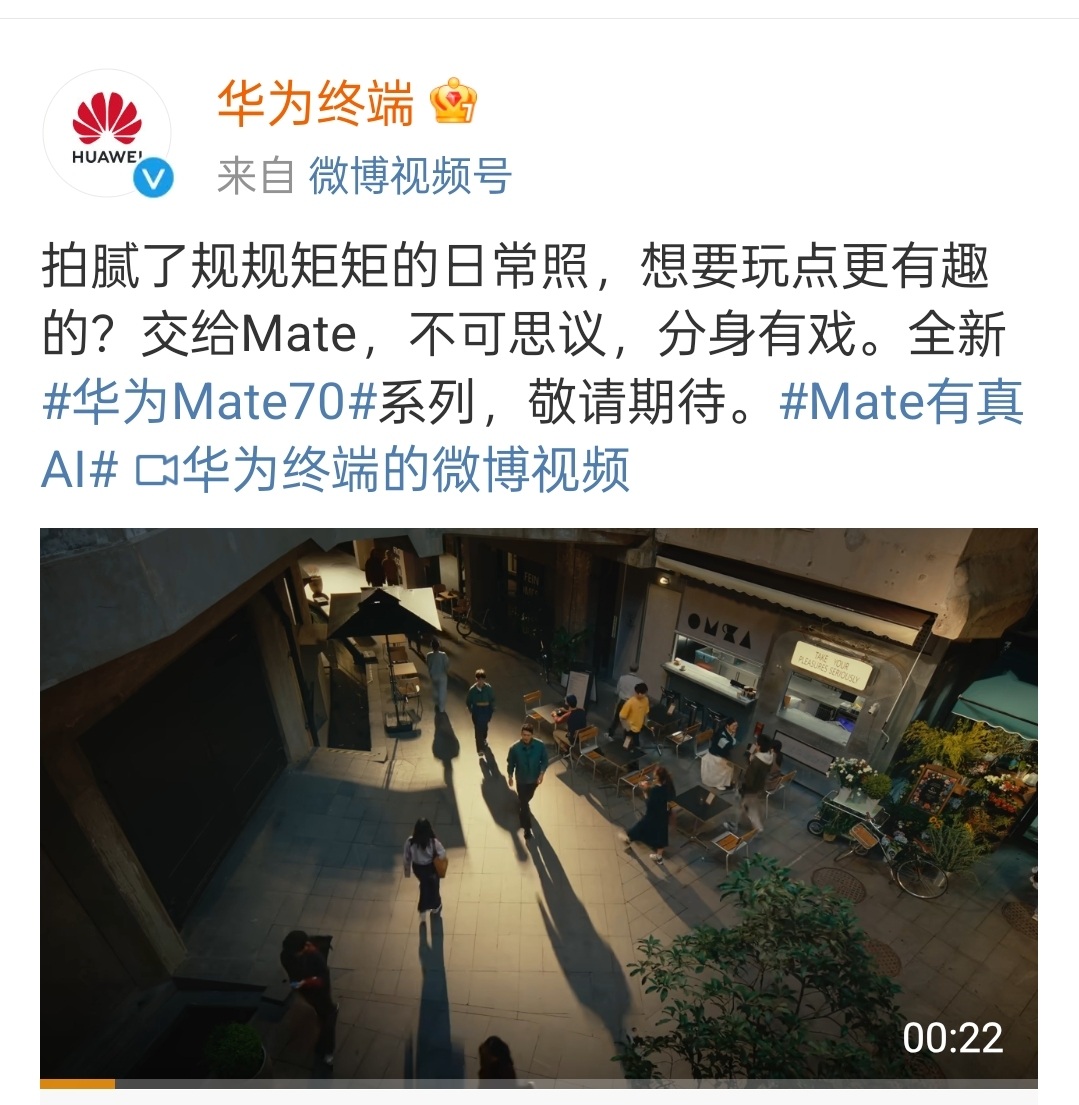Play the Huawei Mate70 video

(538, 803)
